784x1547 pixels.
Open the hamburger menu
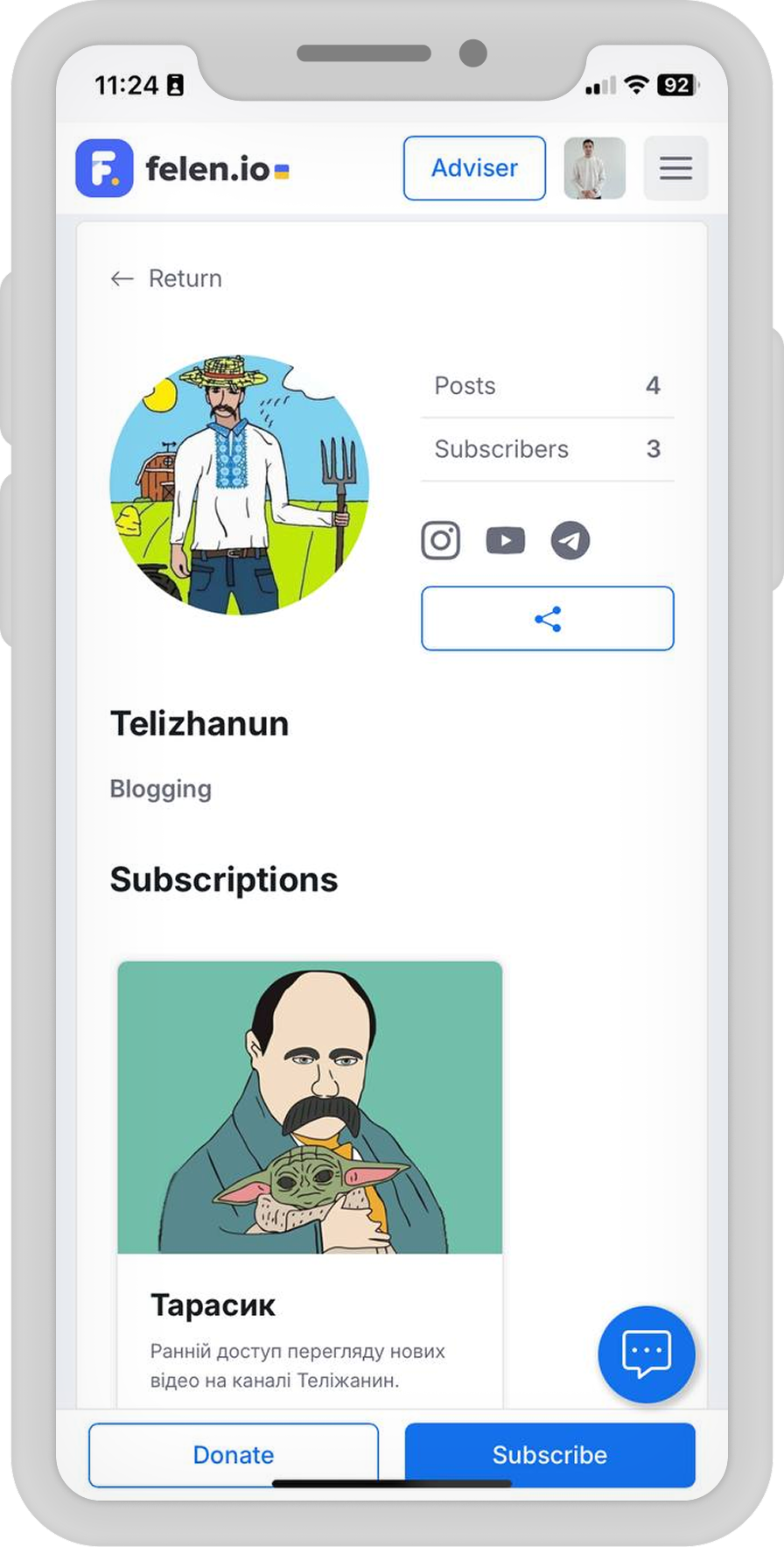point(675,168)
